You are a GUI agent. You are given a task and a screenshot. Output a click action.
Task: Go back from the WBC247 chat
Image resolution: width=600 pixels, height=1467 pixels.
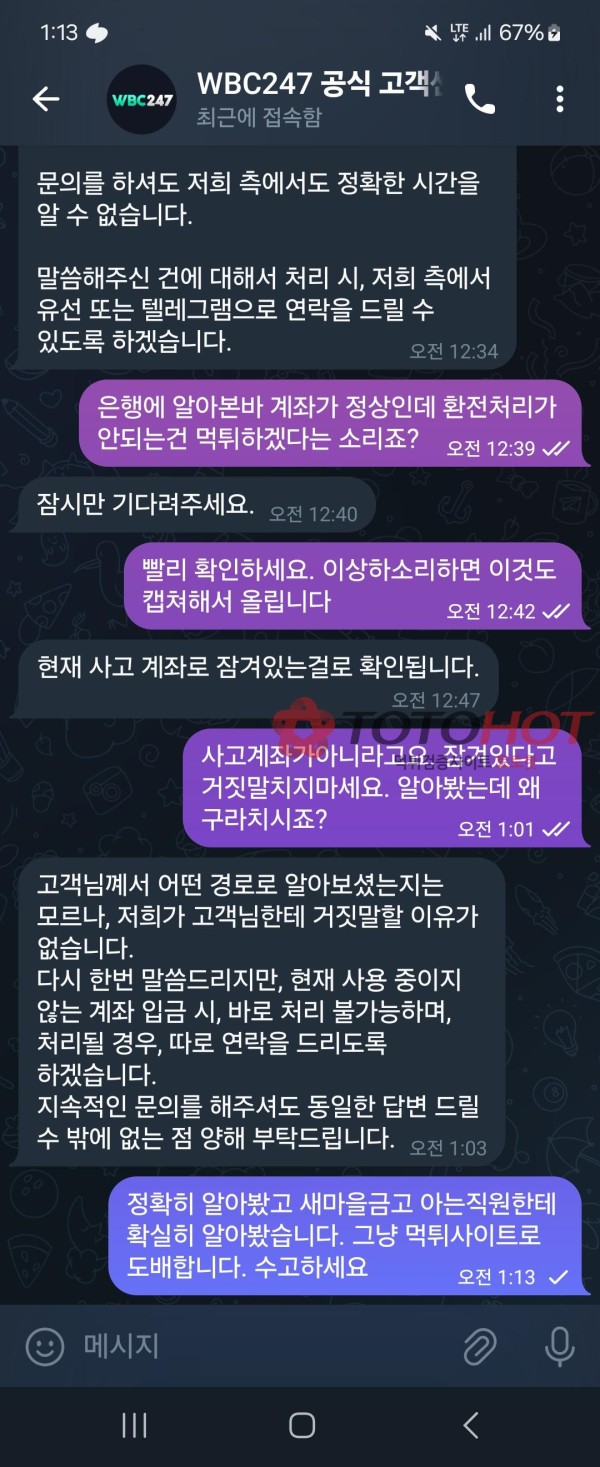point(46,98)
